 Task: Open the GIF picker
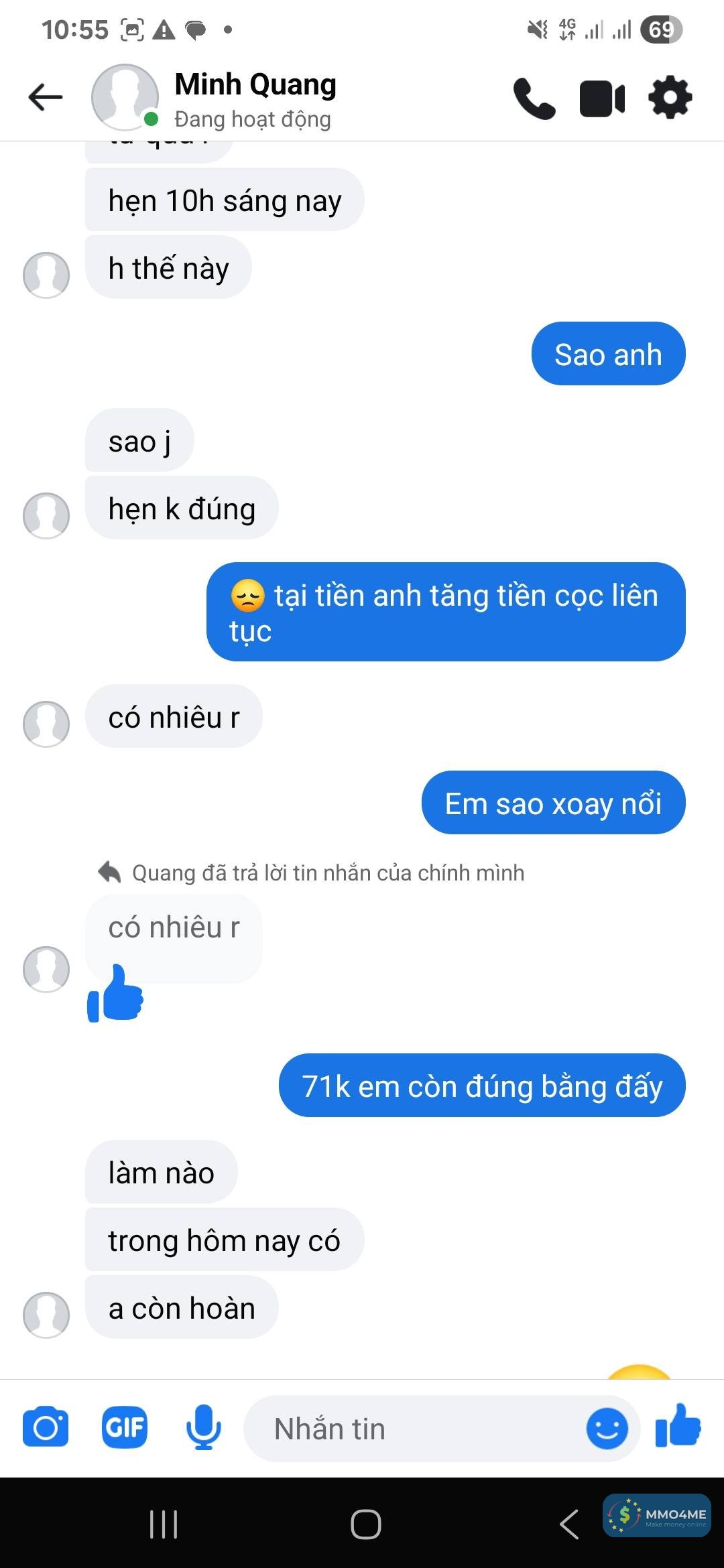pos(125,1427)
